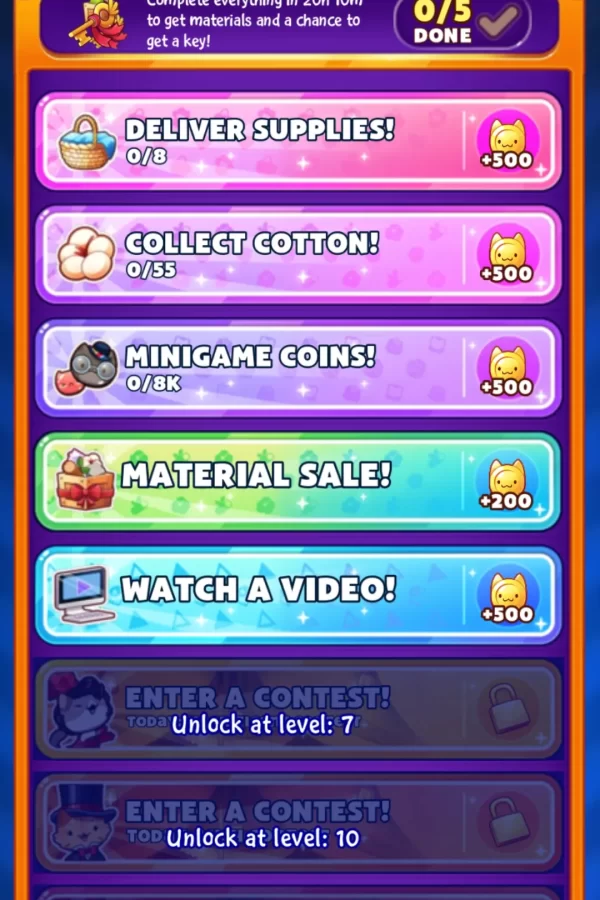Tap Enter a Contest unlocking at level 7

(x=298, y=709)
